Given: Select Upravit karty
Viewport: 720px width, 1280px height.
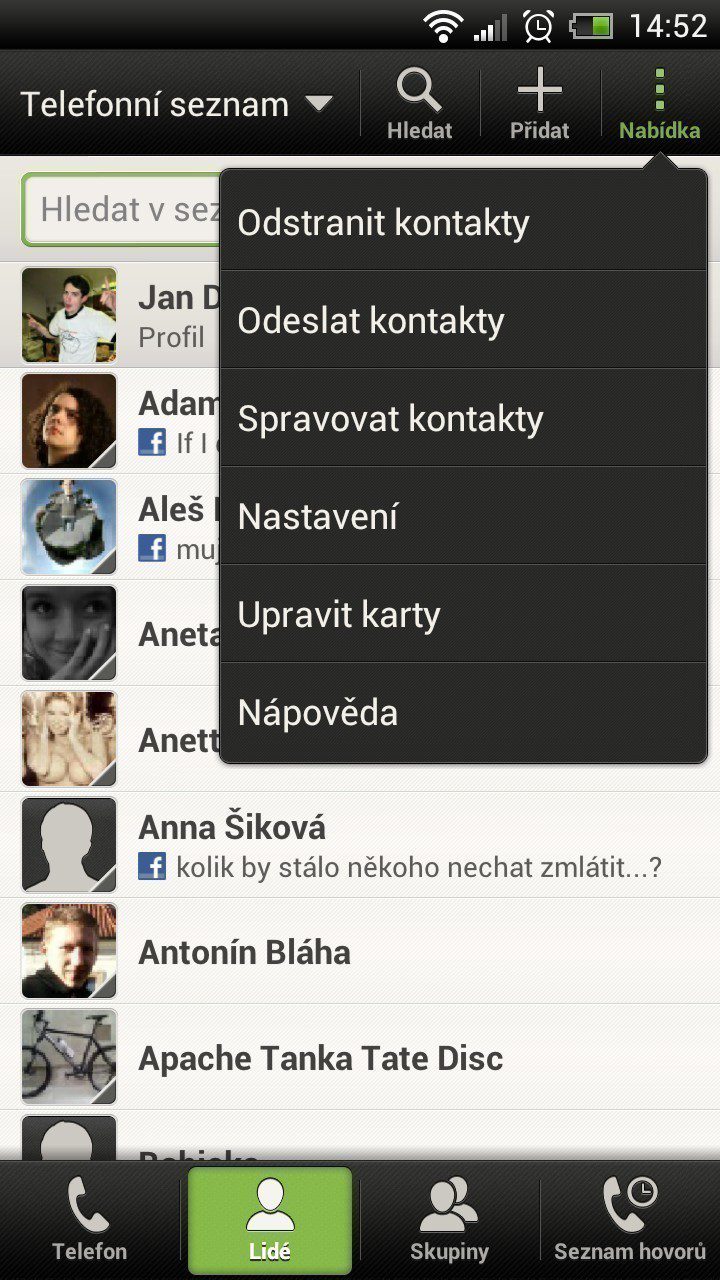Looking at the screenshot, I should 463,614.
